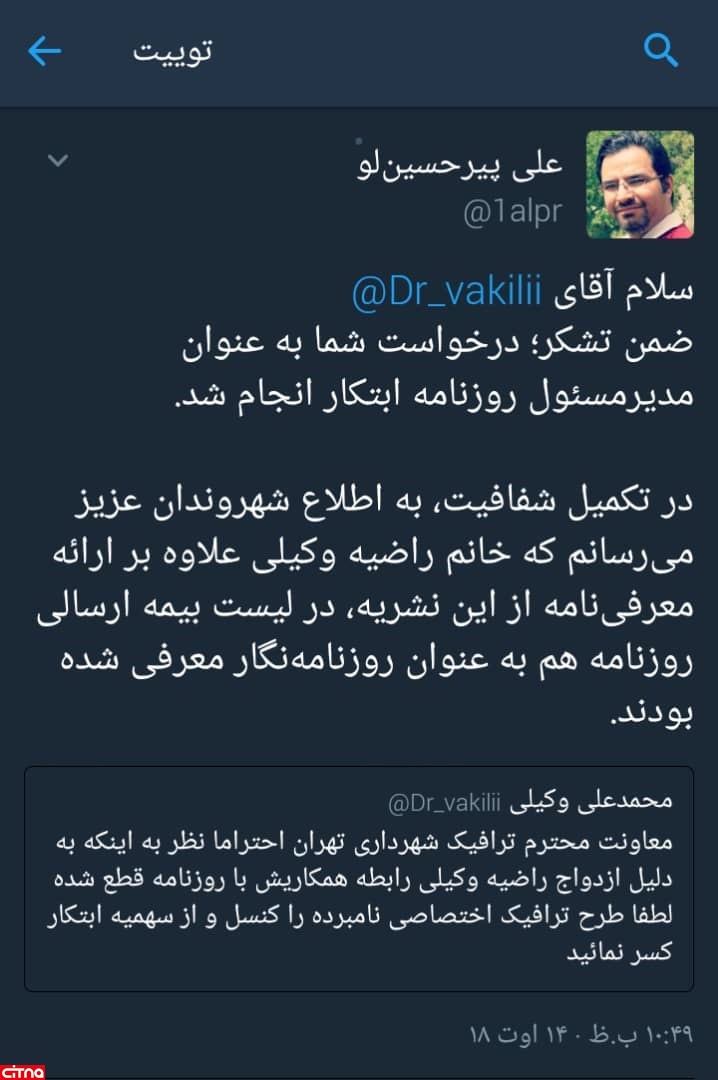Go back with the arrow icon
Screen dimensions: 718x1080
45,50
